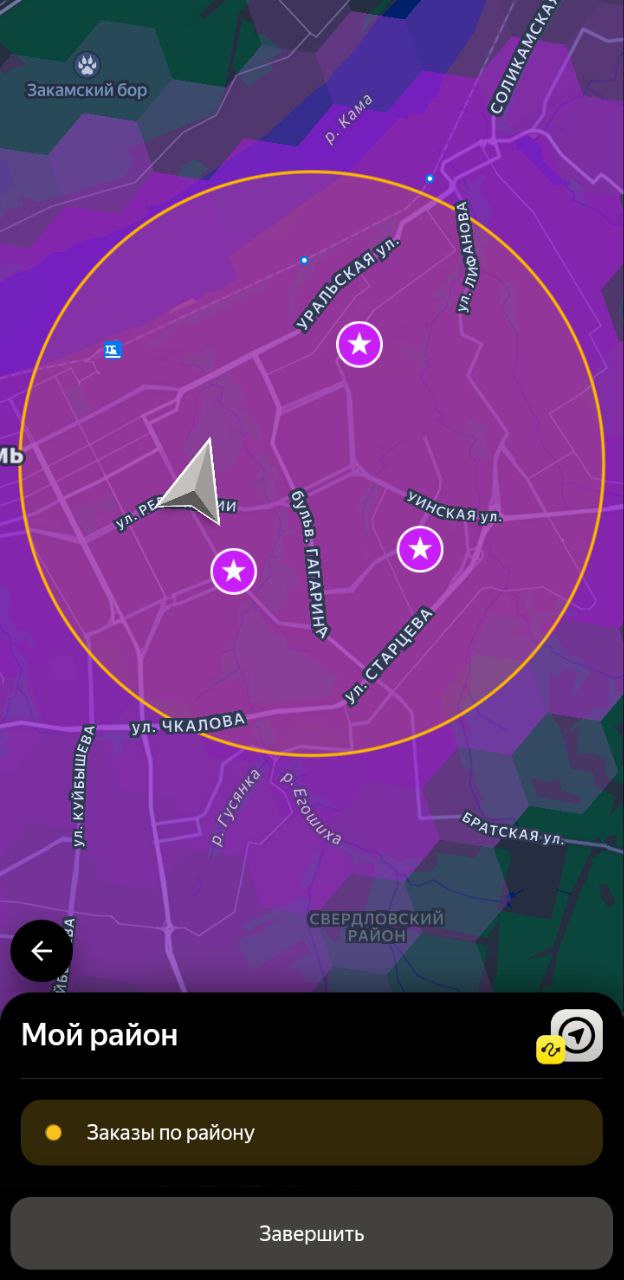
Task: Go back using the round arrow button
Action: point(41,951)
